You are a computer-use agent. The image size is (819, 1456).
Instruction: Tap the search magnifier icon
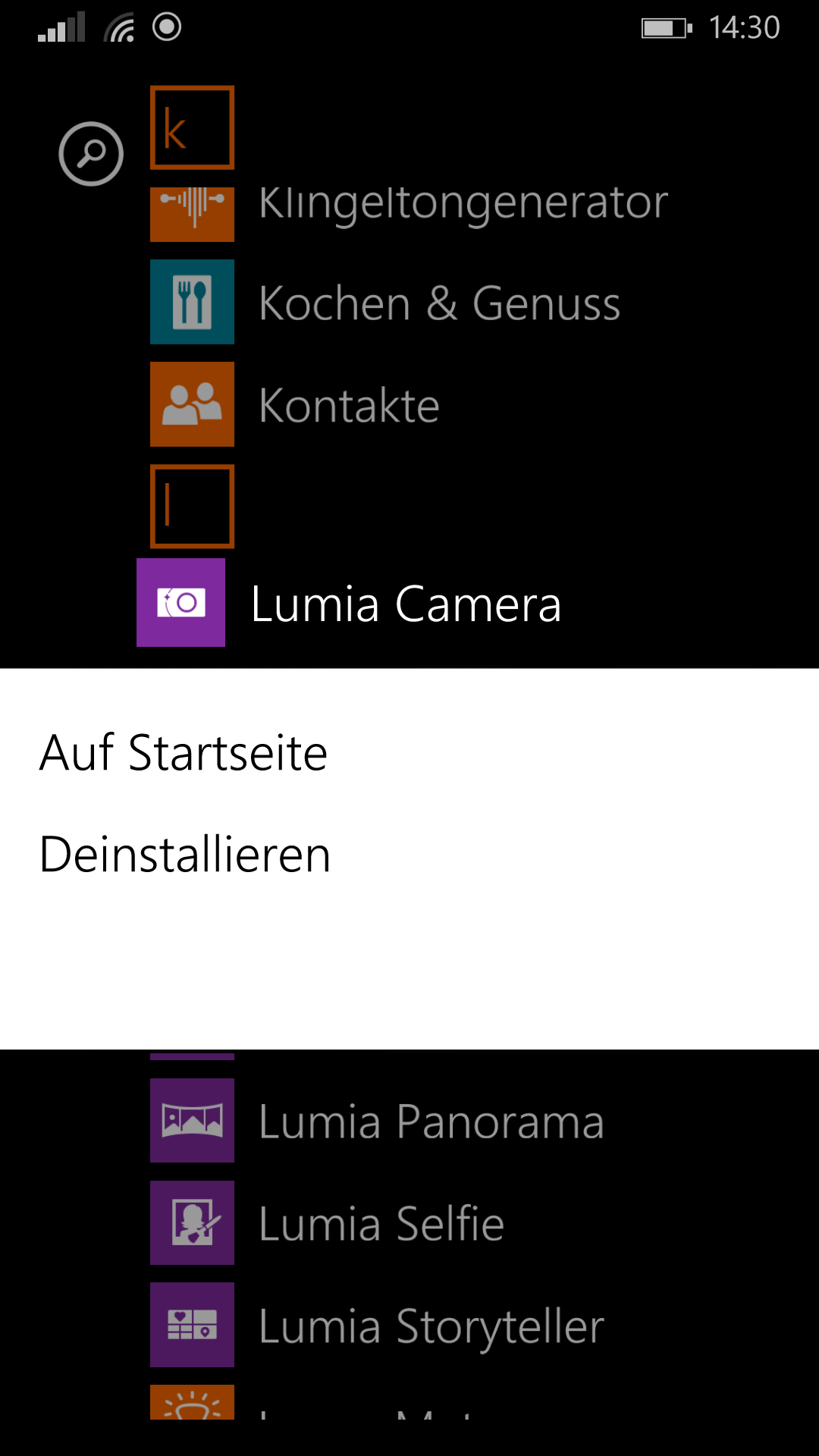click(91, 154)
